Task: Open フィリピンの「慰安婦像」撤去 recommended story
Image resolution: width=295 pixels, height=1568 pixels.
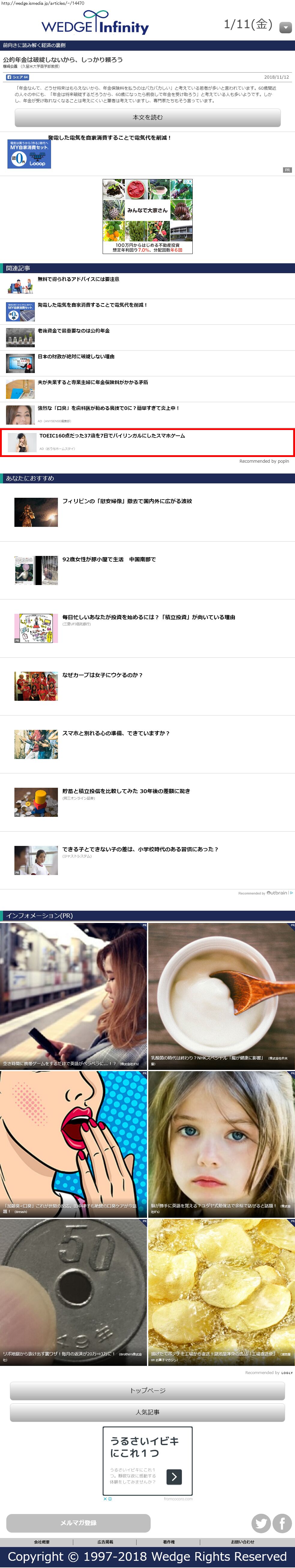Action: coord(127,502)
